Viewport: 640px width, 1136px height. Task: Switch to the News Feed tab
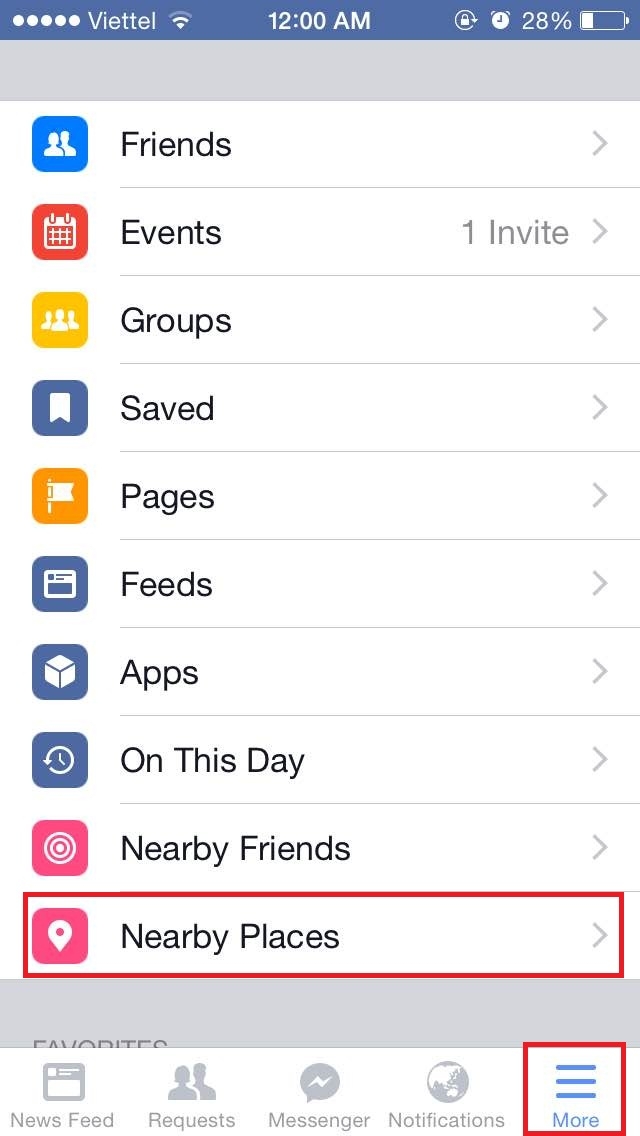(62, 1094)
